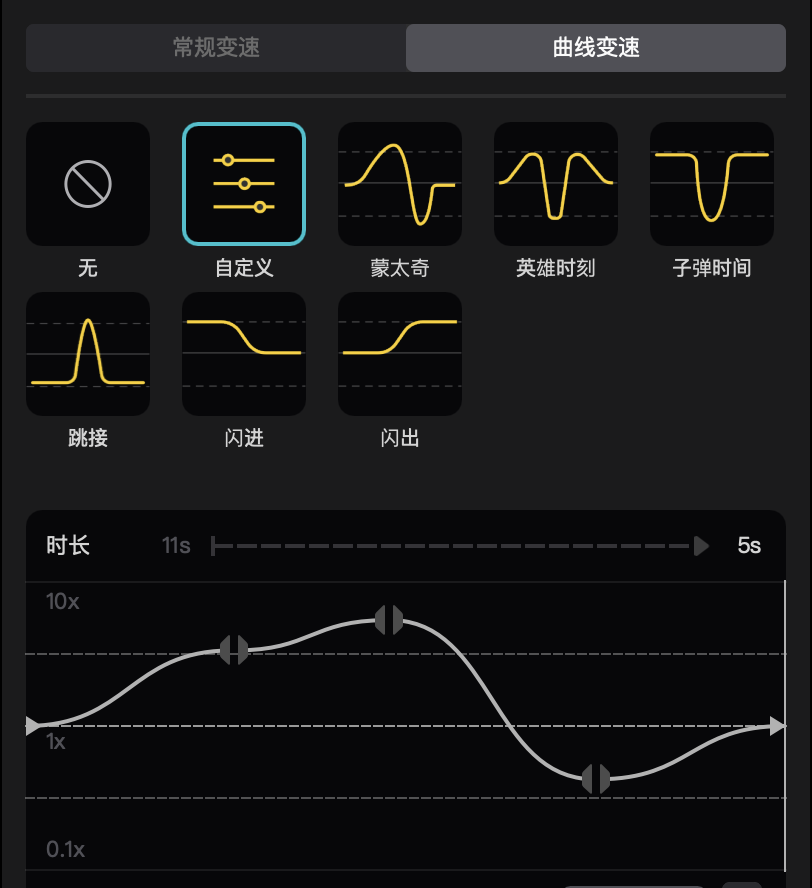Pick the 子弹时间 curve preset

tap(712, 184)
